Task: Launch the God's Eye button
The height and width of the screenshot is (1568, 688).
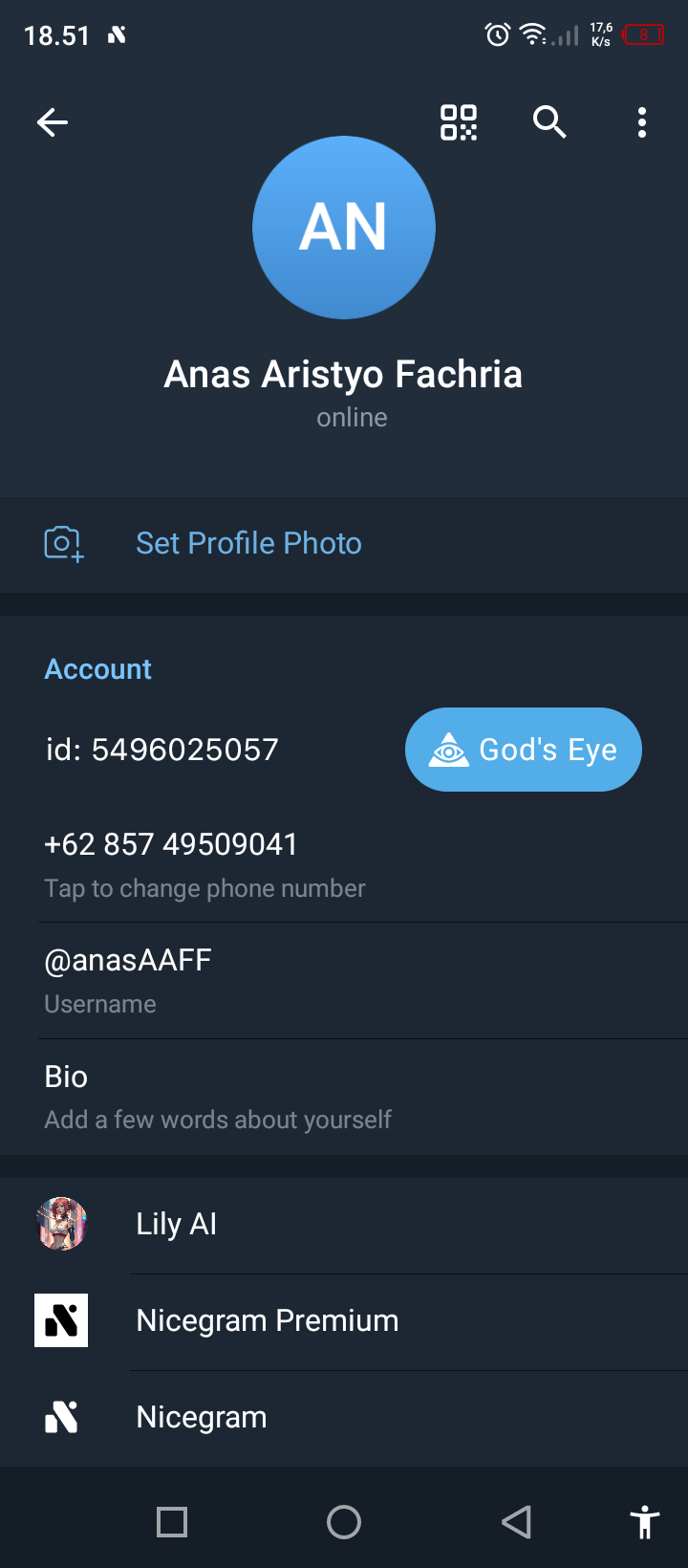Action: pyautogui.click(x=524, y=750)
